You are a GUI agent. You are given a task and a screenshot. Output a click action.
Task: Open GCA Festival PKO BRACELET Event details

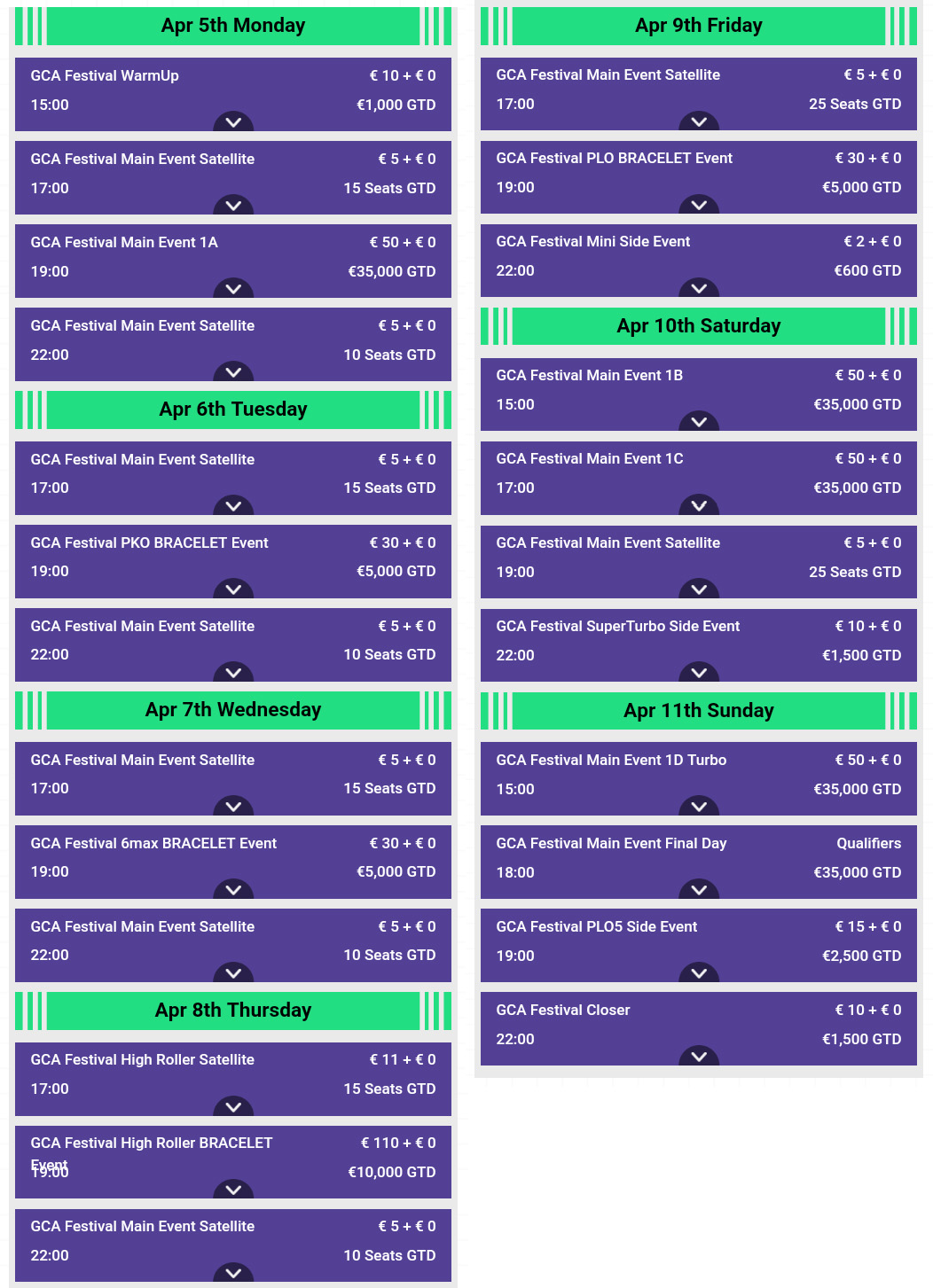[x=233, y=589]
